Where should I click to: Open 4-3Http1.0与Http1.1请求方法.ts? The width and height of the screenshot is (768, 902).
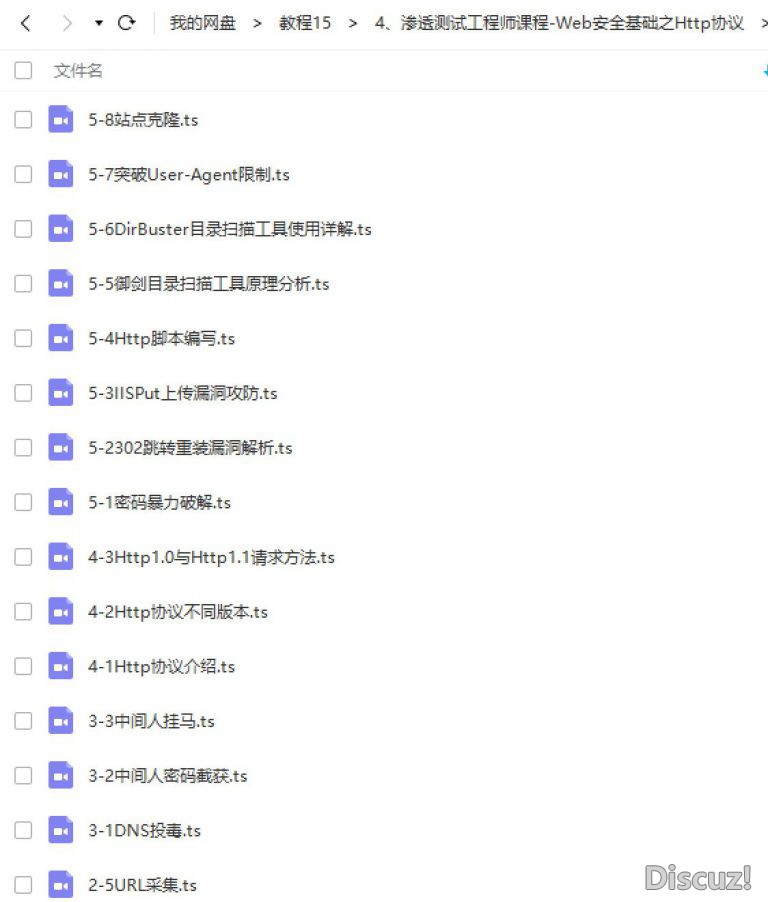coord(211,557)
